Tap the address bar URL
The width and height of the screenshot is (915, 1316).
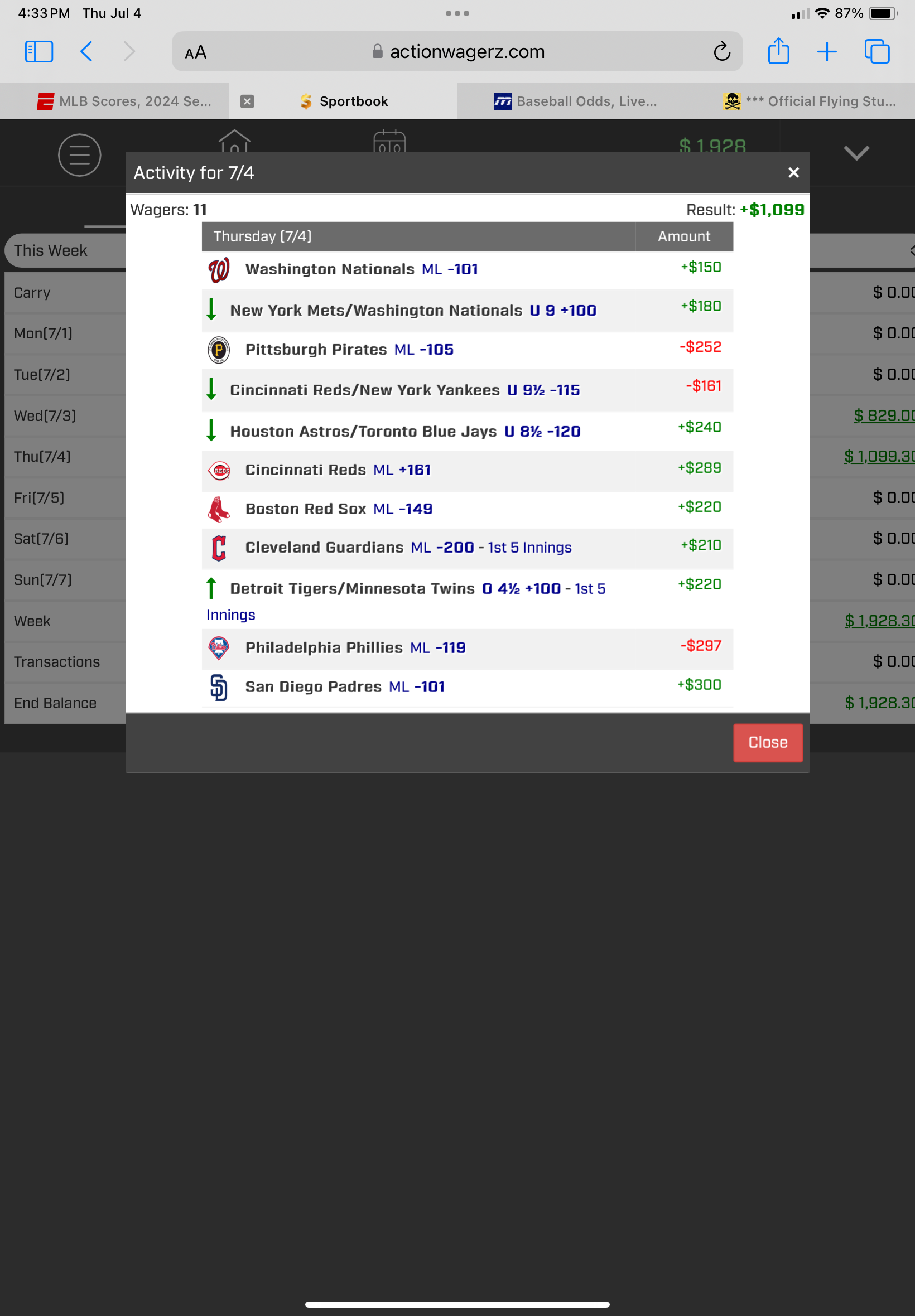(465, 51)
